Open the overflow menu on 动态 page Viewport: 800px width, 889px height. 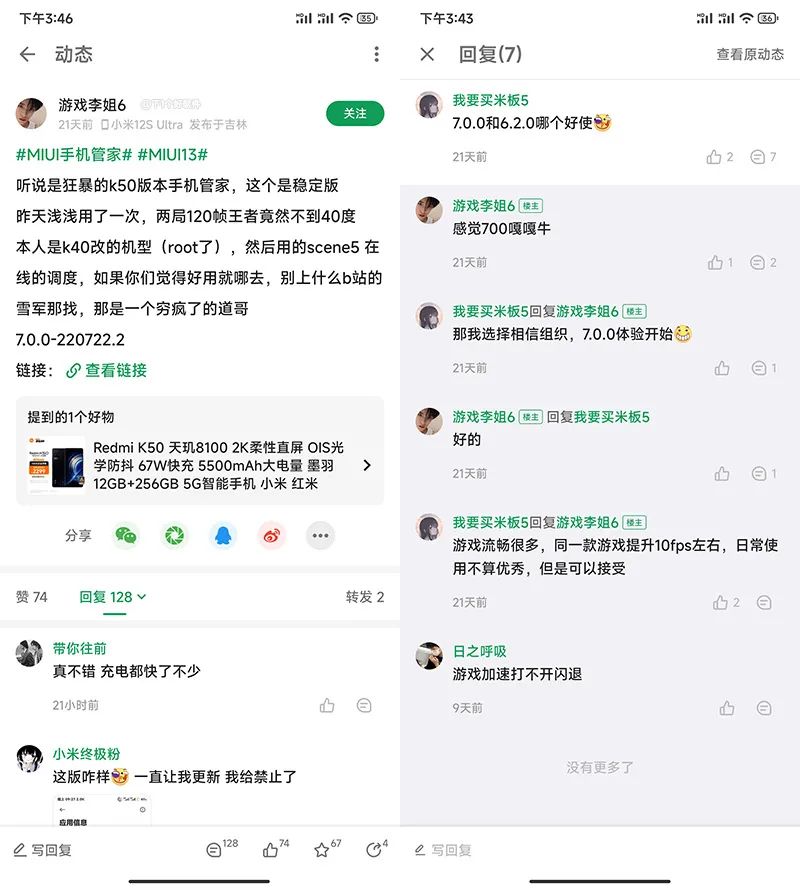point(376,54)
